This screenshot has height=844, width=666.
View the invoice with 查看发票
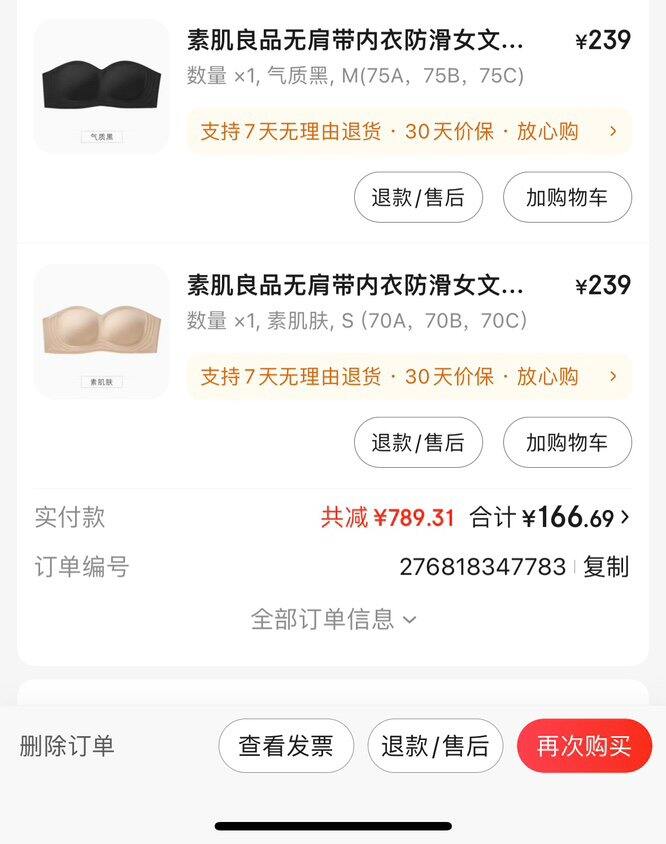coord(286,746)
